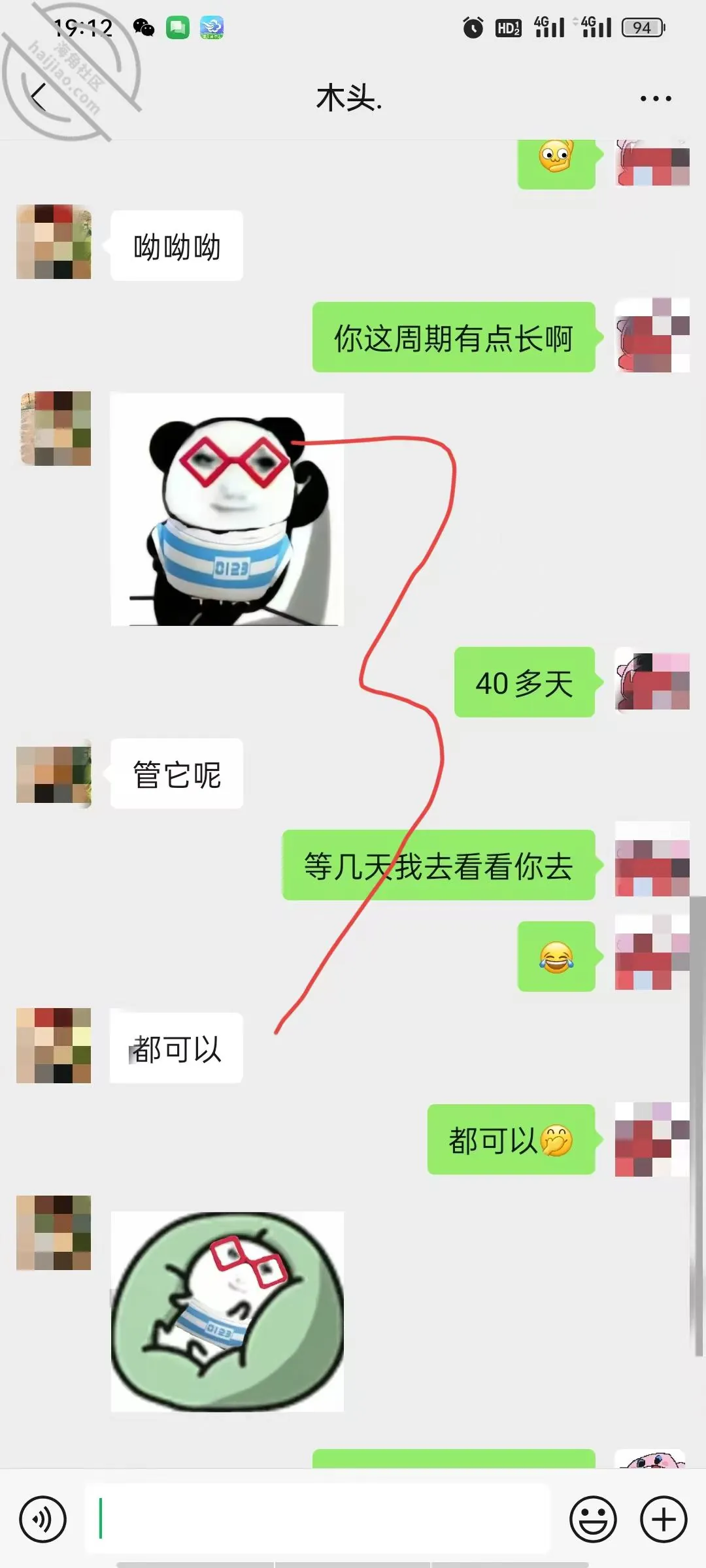
Task: Open the emoji sticker panel
Action: [593, 1519]
